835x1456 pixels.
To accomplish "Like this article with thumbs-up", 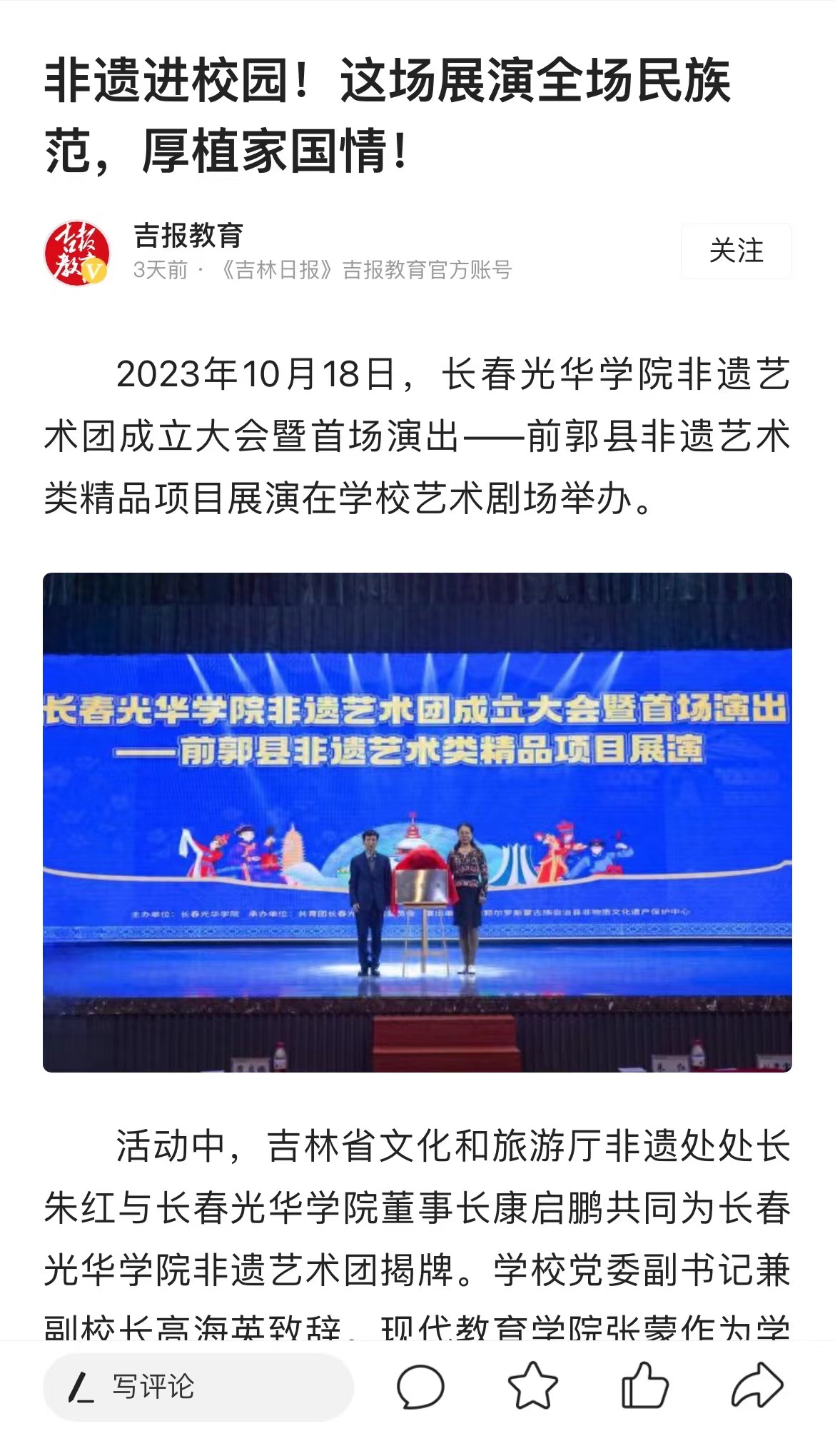I will coord(644,1385).
